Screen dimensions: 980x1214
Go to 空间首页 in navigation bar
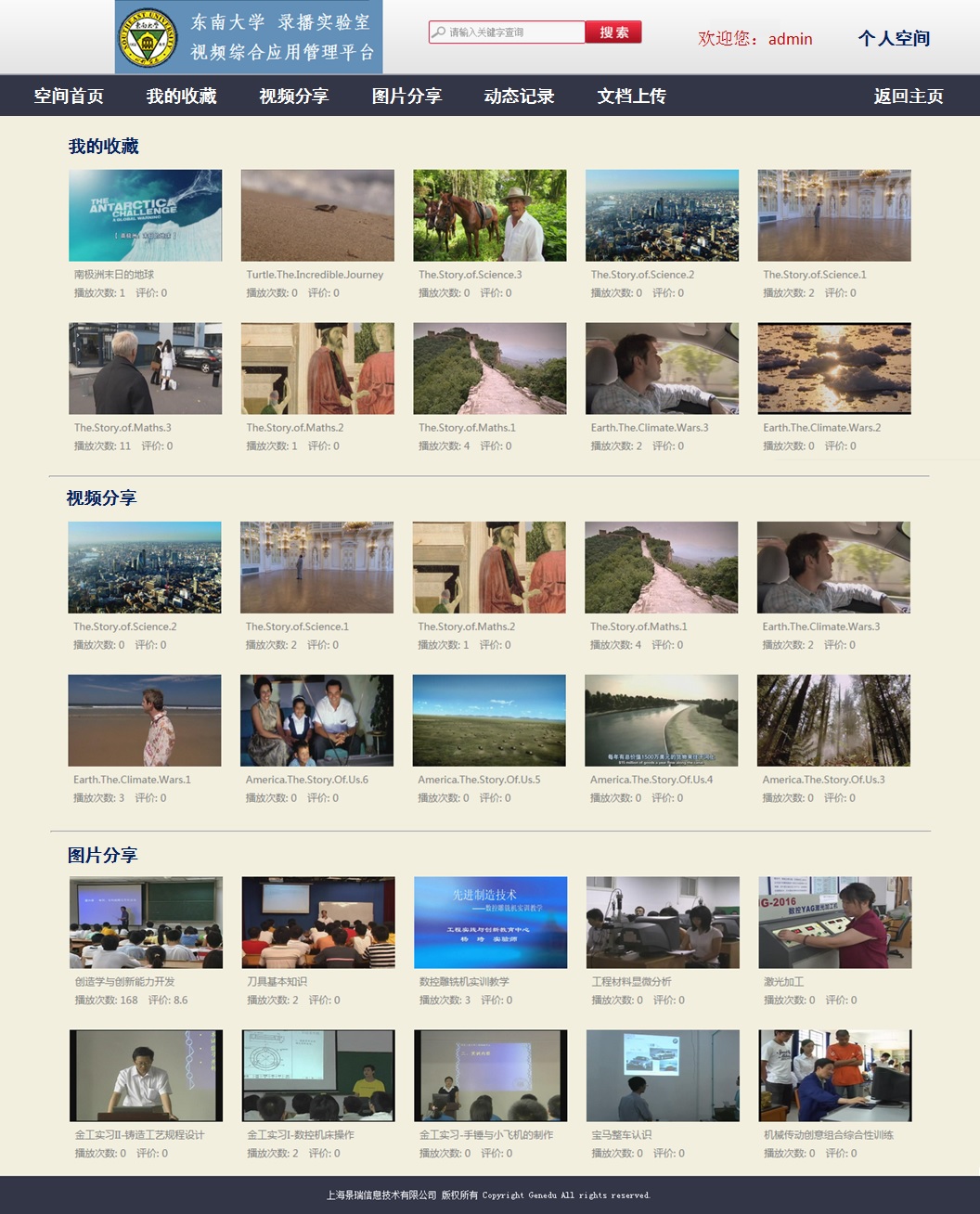tap(69, 96)
